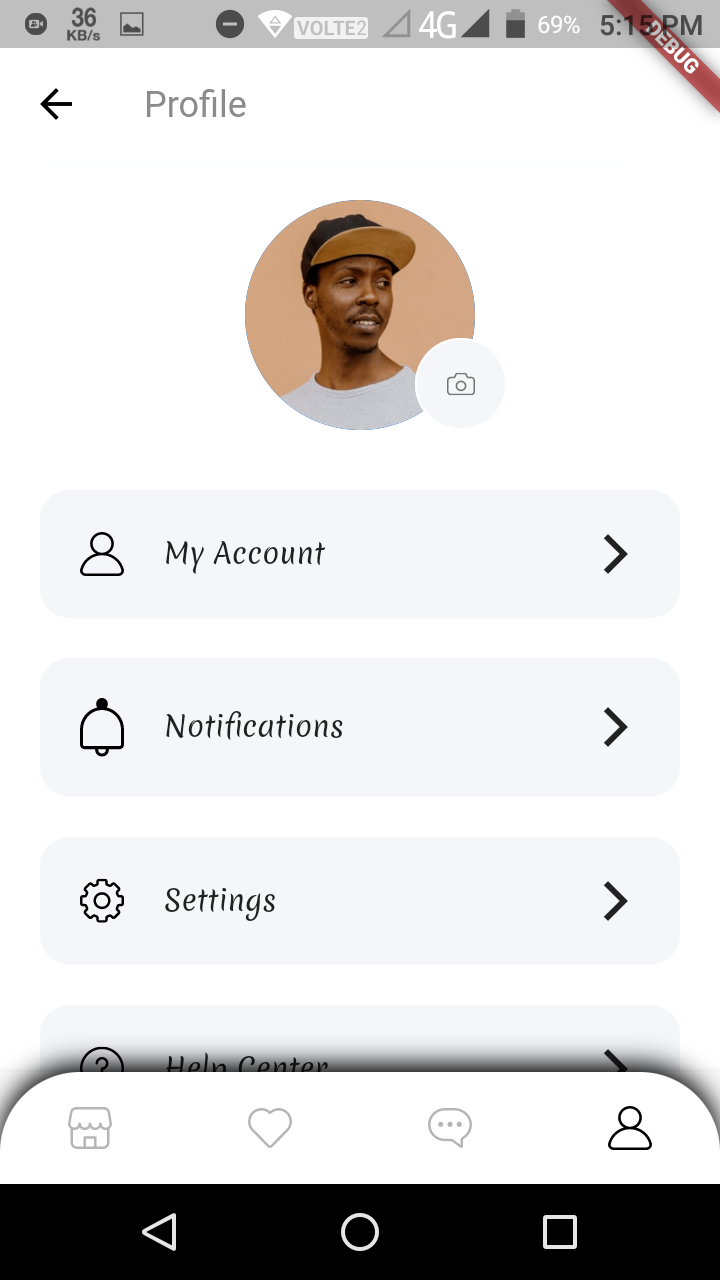Image resolution: width=720 pixels, height=1280 pixels.
Task: Change profile photo via camera icon
Action: point(460,384)
